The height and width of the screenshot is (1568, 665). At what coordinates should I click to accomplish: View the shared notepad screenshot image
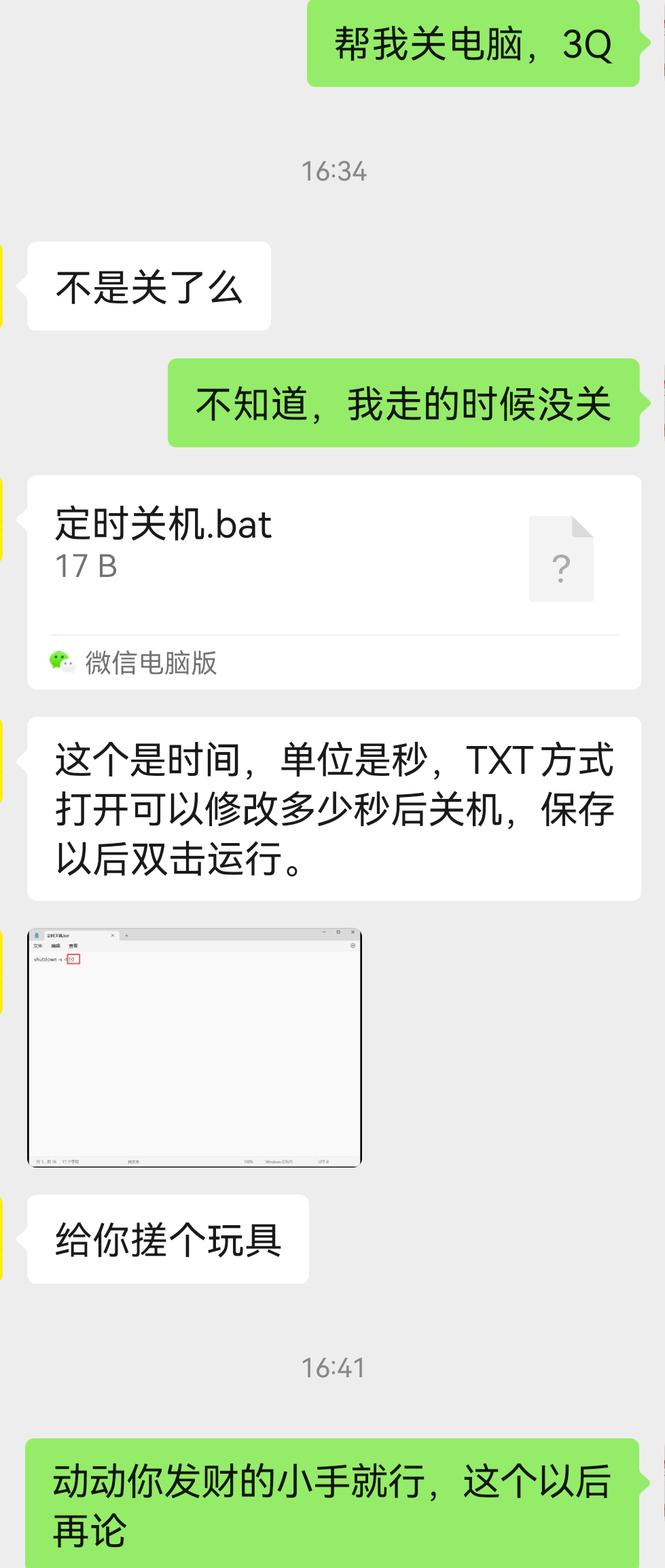point(194,1047)
